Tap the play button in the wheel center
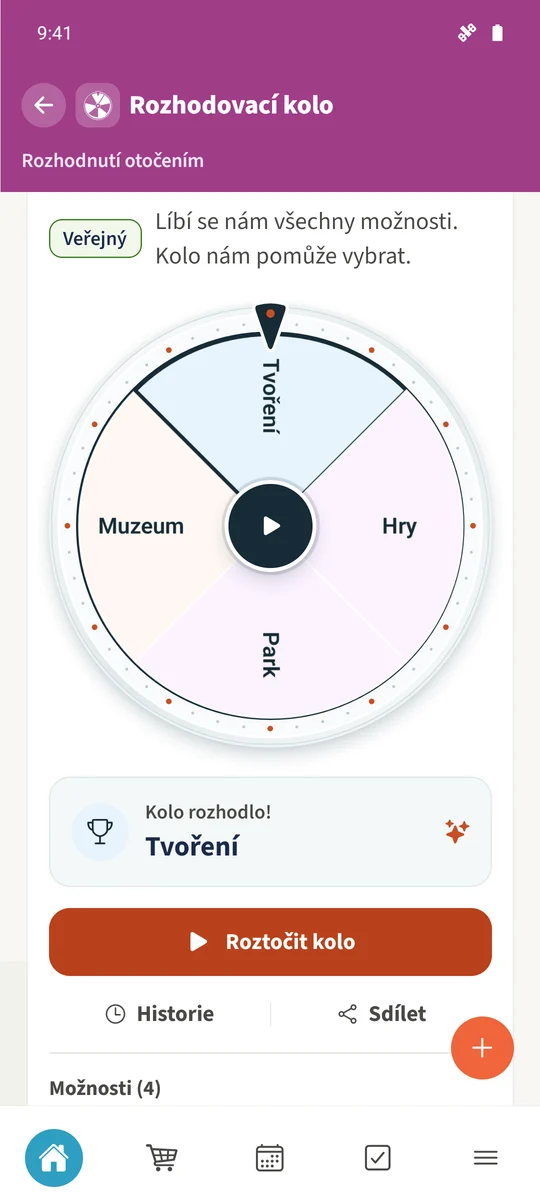The image size is (540, 1200). click(271, 526)
